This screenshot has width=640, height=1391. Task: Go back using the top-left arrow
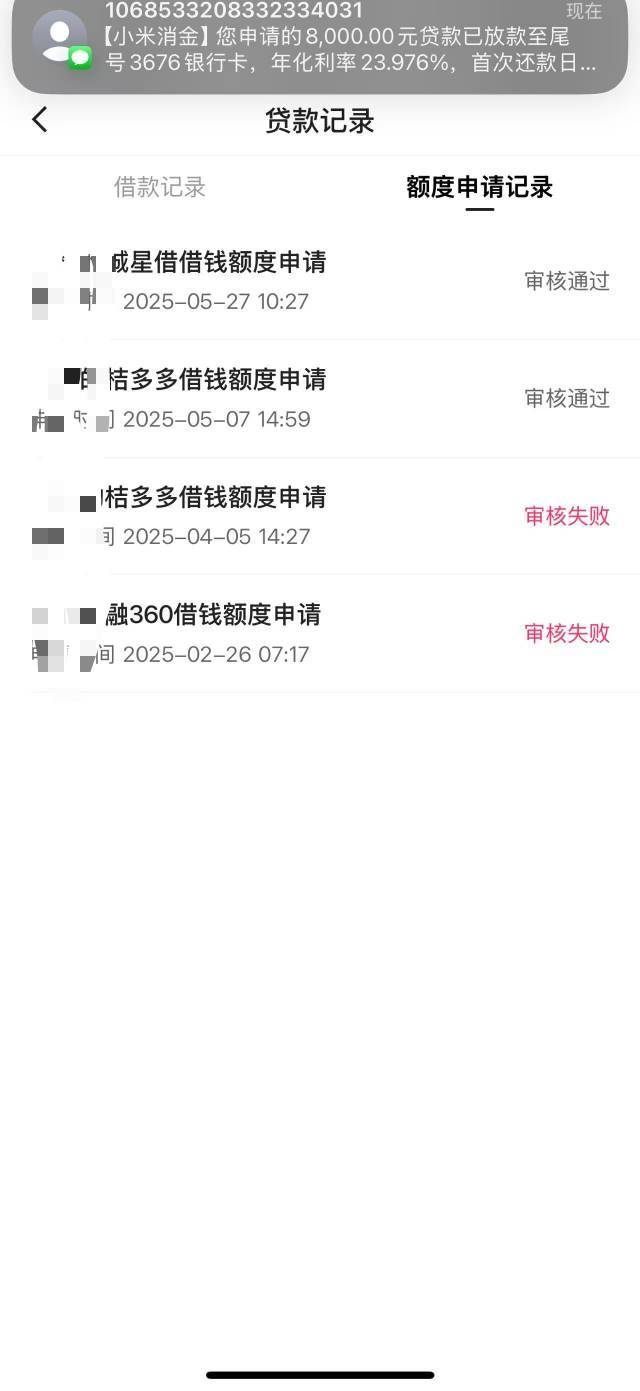coord(40,120)
